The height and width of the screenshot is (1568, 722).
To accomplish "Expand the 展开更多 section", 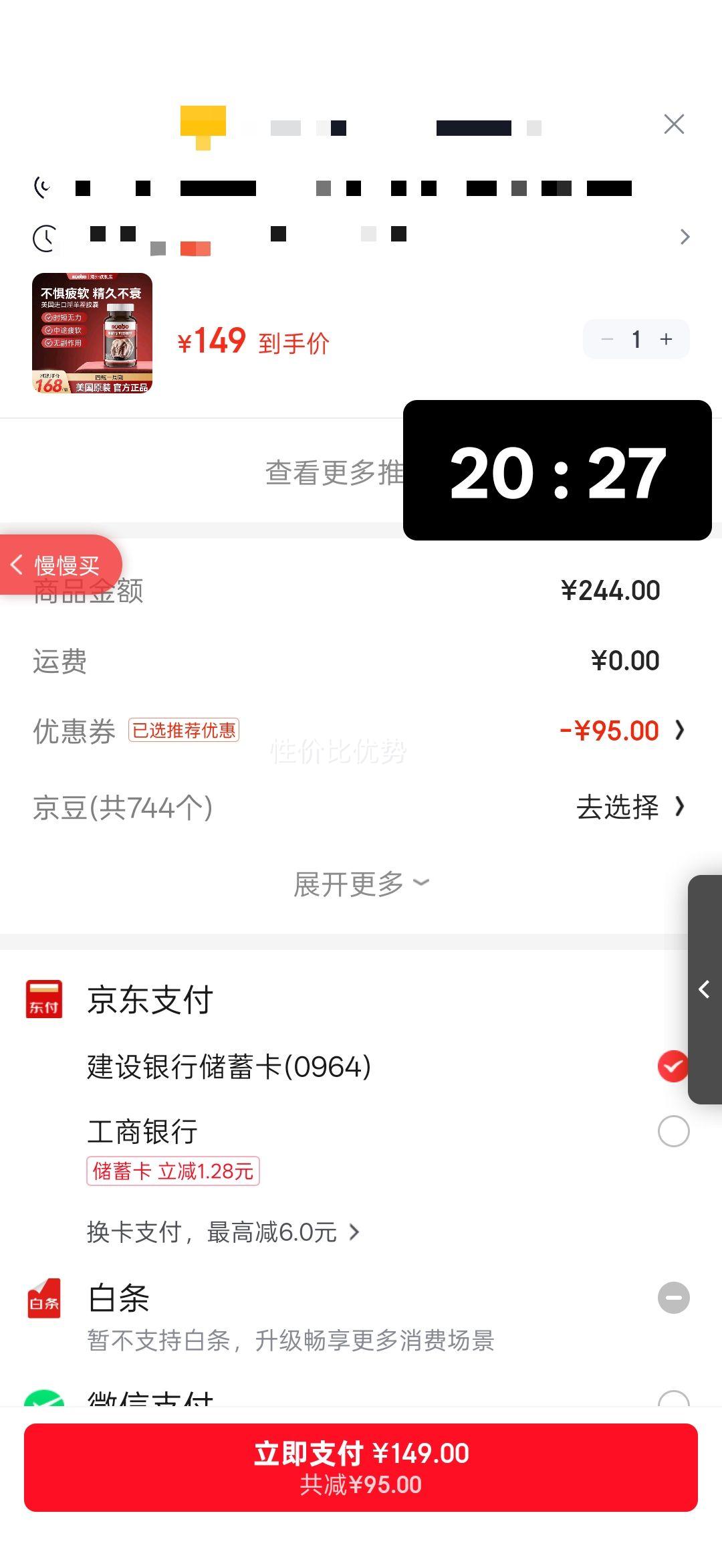I will pos(361,884).
